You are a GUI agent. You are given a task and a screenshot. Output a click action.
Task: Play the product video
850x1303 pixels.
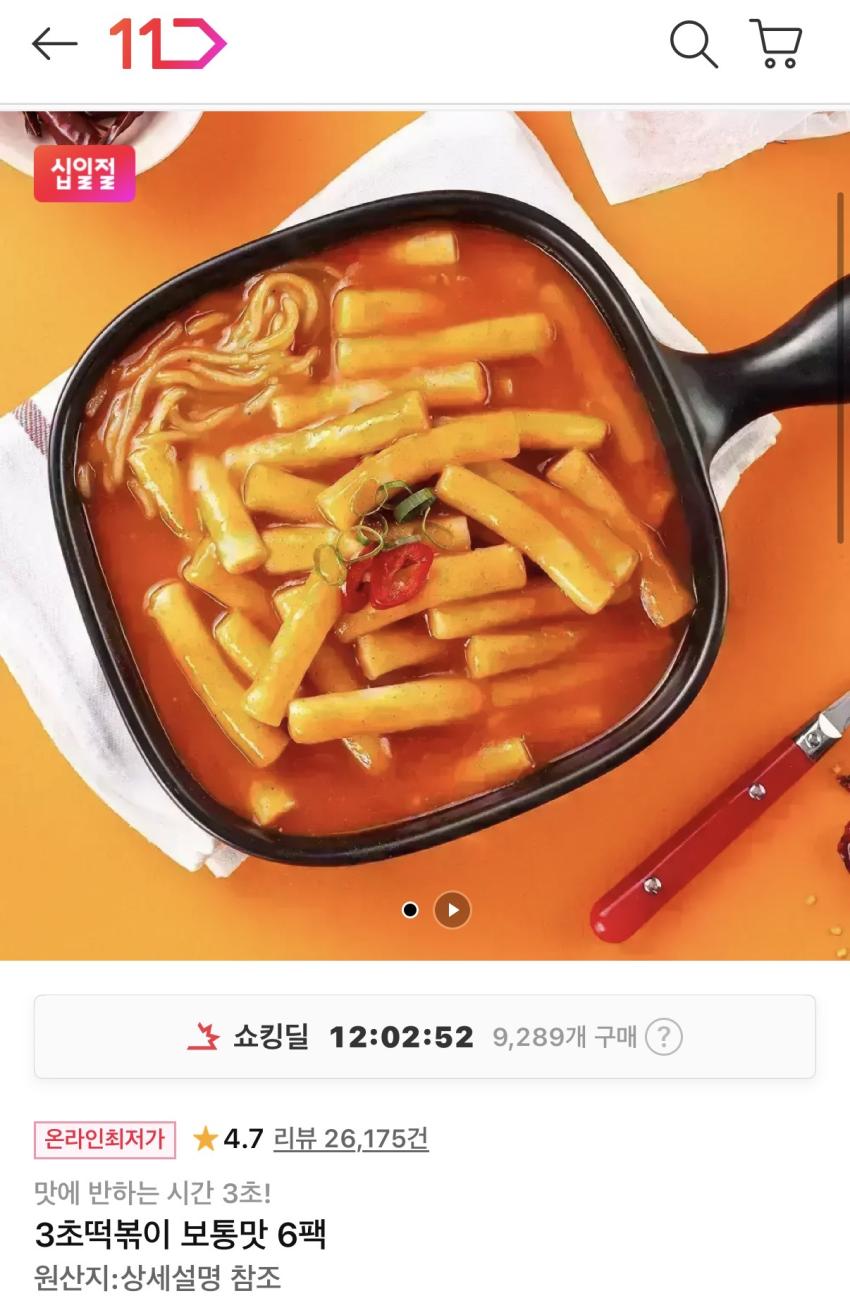tap(452, 910)
